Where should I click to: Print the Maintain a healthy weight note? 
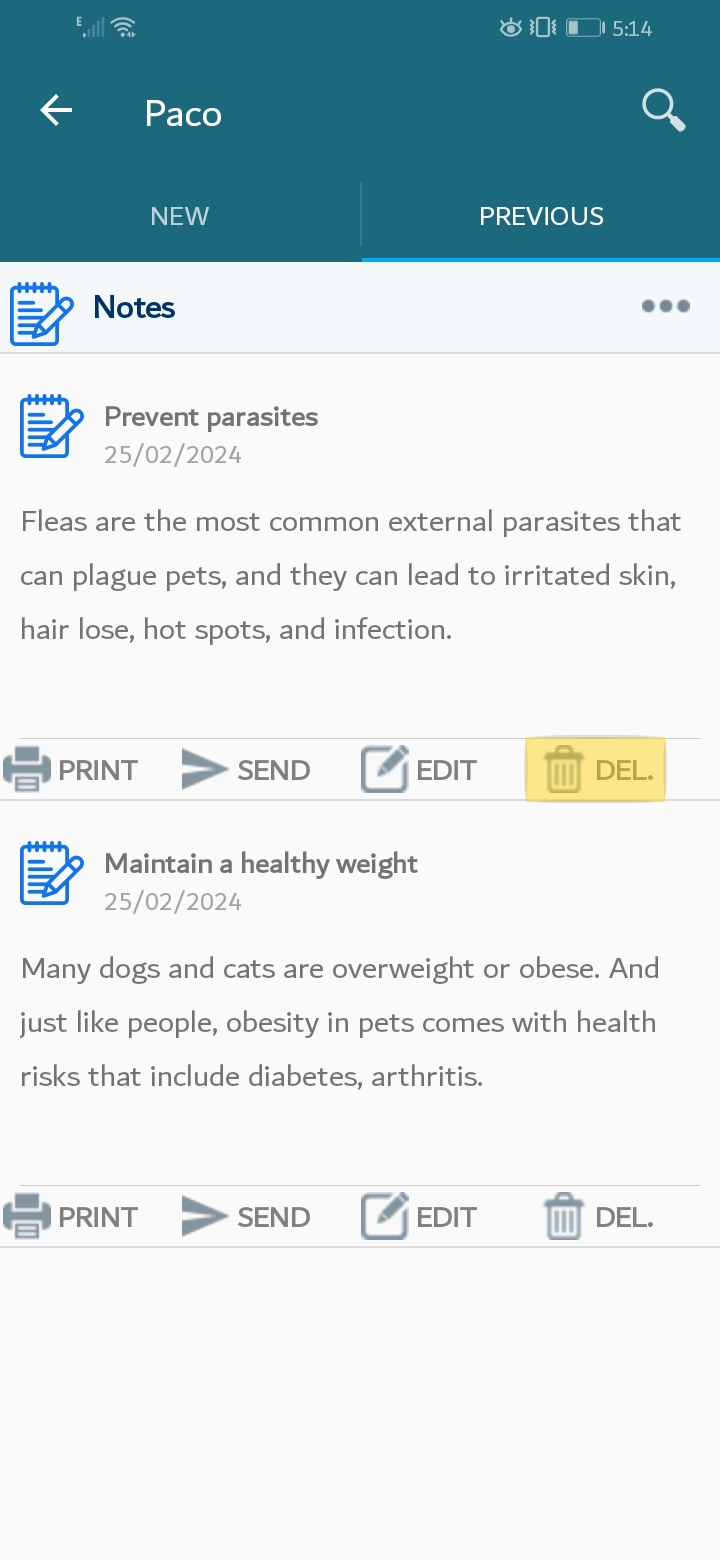70,1217
